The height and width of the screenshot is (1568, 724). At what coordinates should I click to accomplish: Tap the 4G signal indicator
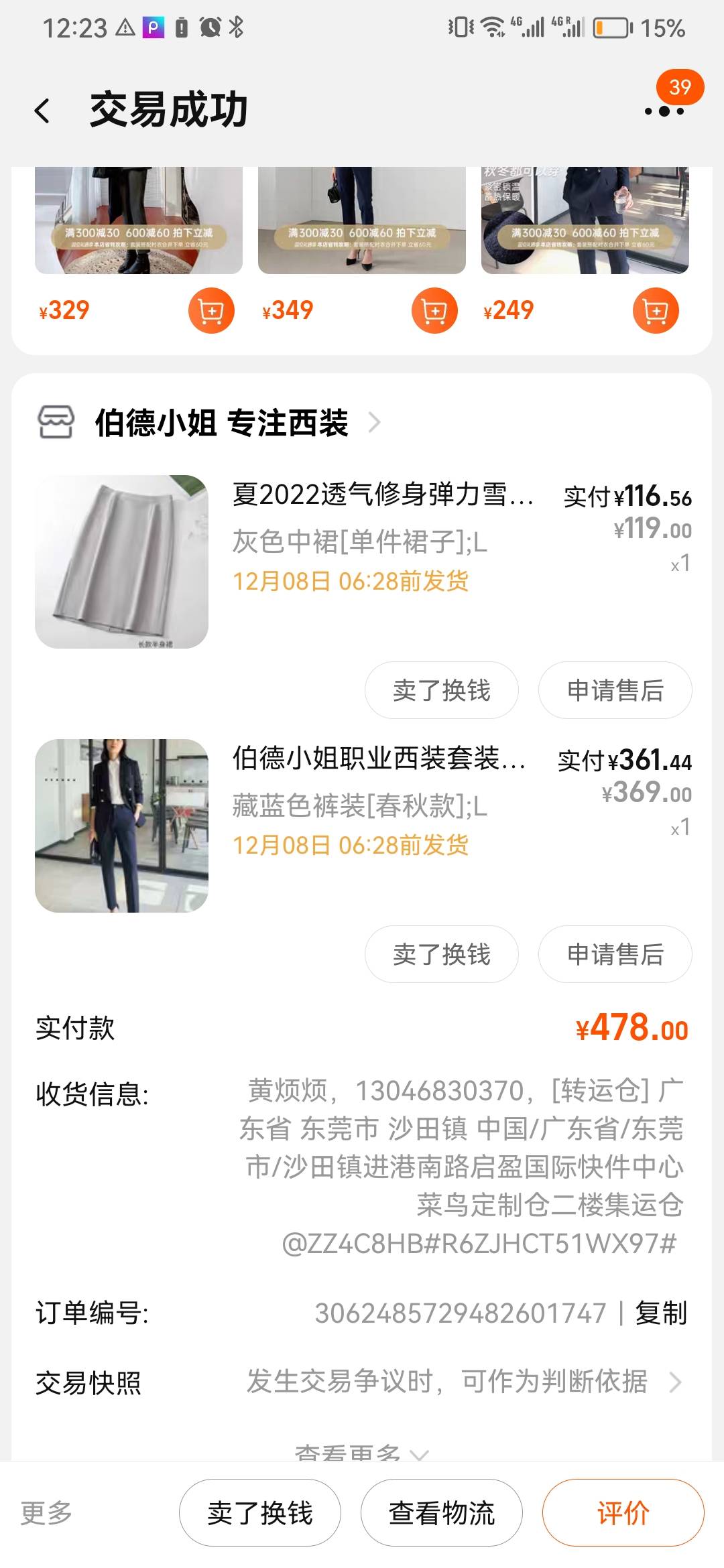(530, 27)
